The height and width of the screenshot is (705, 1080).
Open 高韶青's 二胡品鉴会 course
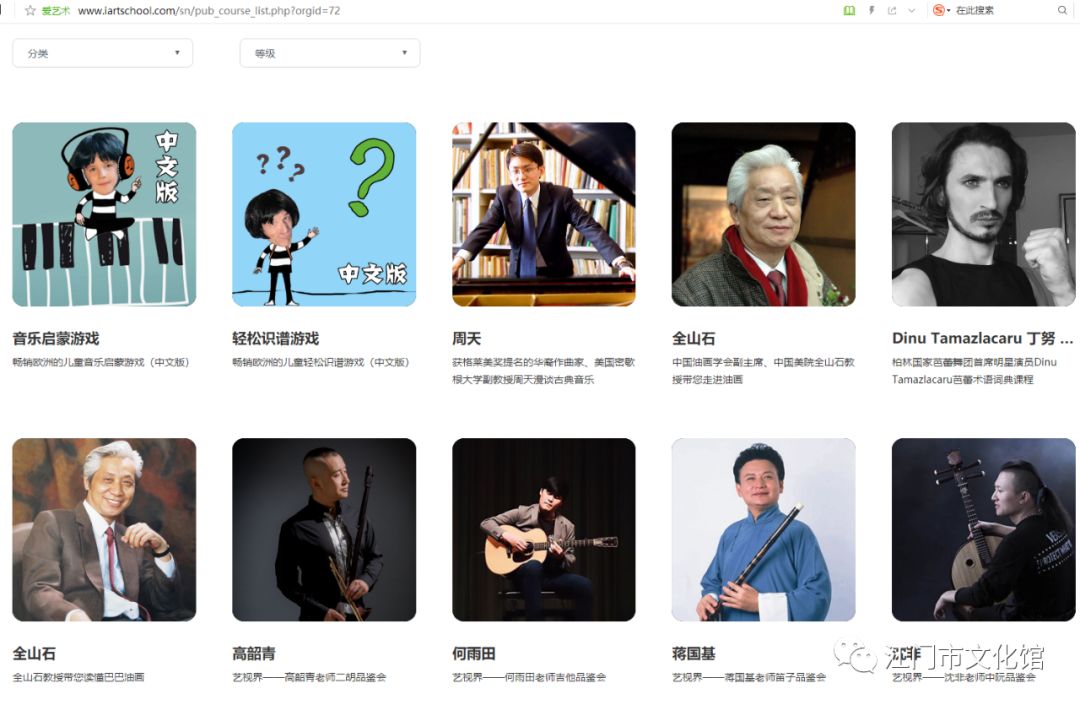[x=324, y=529]
